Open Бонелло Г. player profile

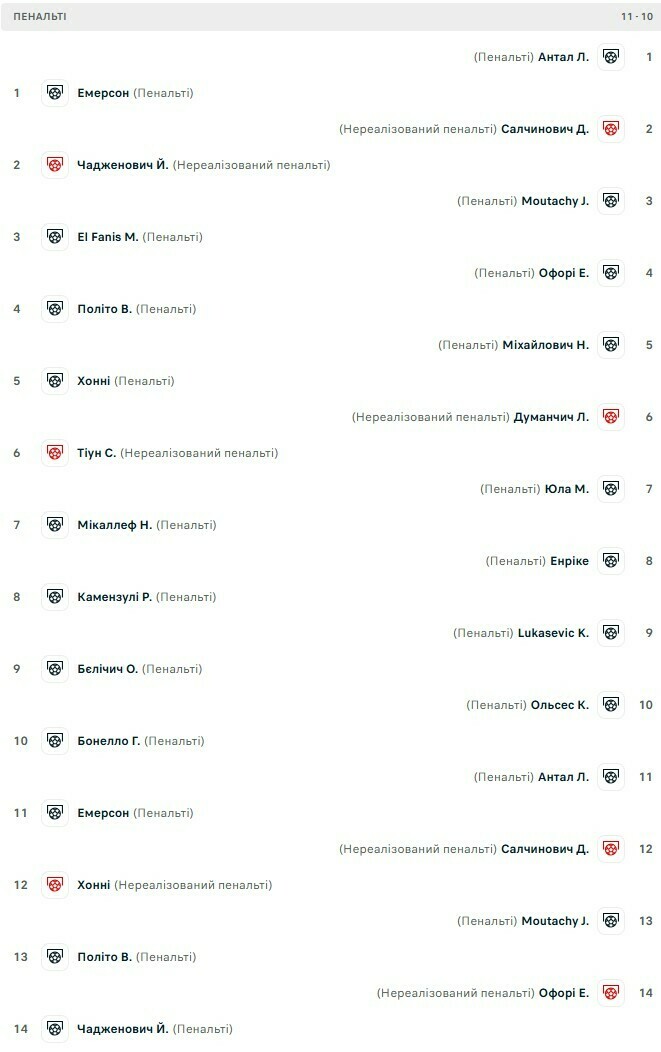(109, 741)
